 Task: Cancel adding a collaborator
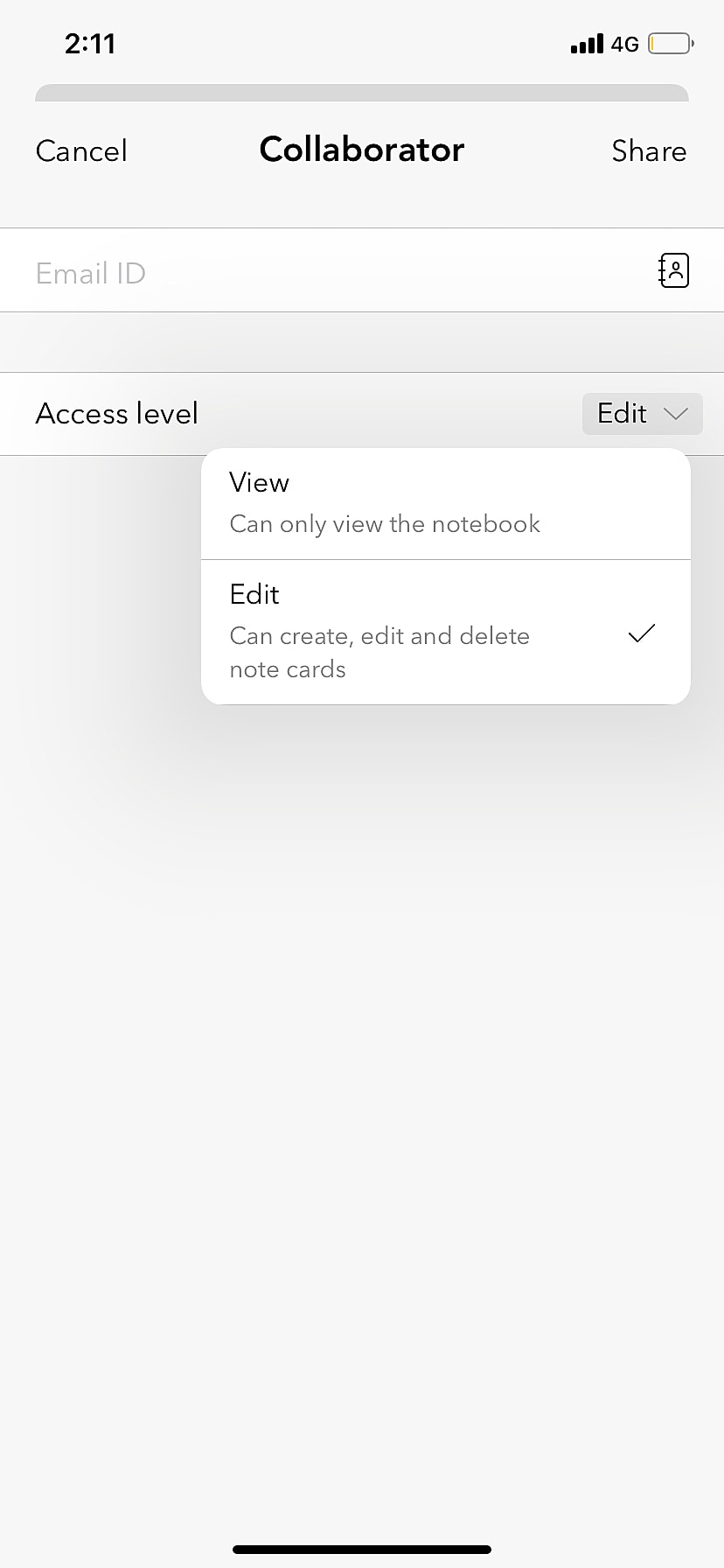click(x=81, y=151)
